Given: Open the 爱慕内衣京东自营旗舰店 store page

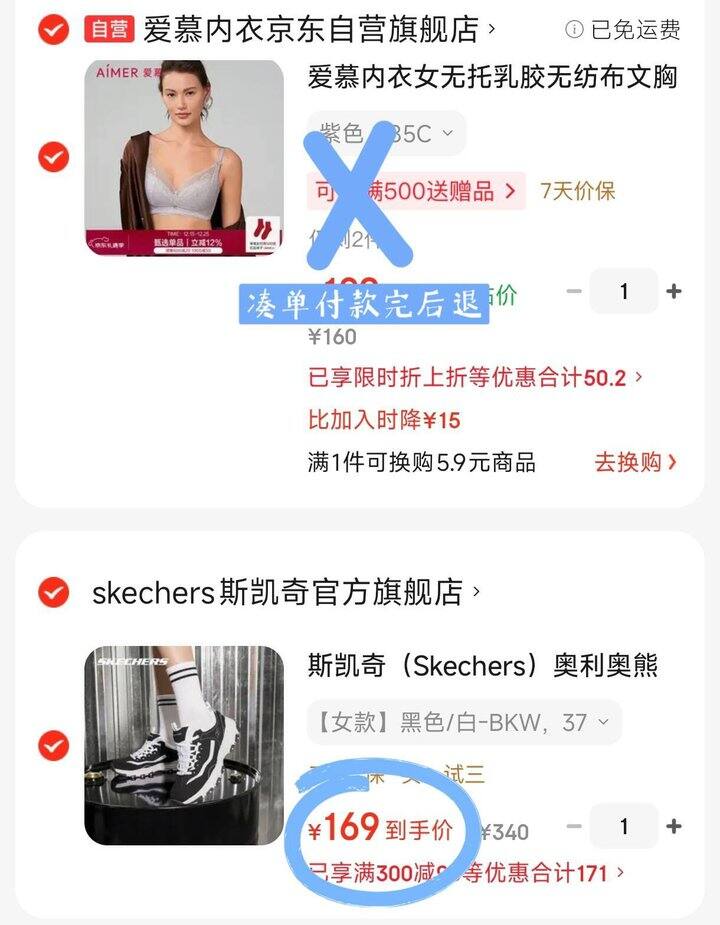Looking at the screenshot, I should pyautogui.click(x=310, y=29).
